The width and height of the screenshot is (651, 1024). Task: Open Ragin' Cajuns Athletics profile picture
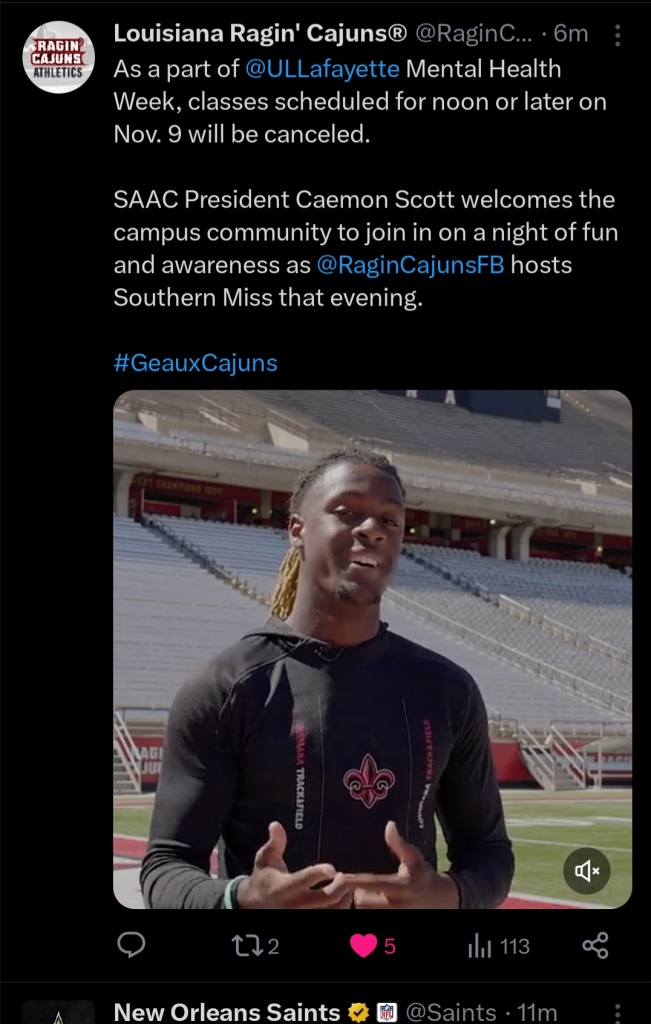58,57
